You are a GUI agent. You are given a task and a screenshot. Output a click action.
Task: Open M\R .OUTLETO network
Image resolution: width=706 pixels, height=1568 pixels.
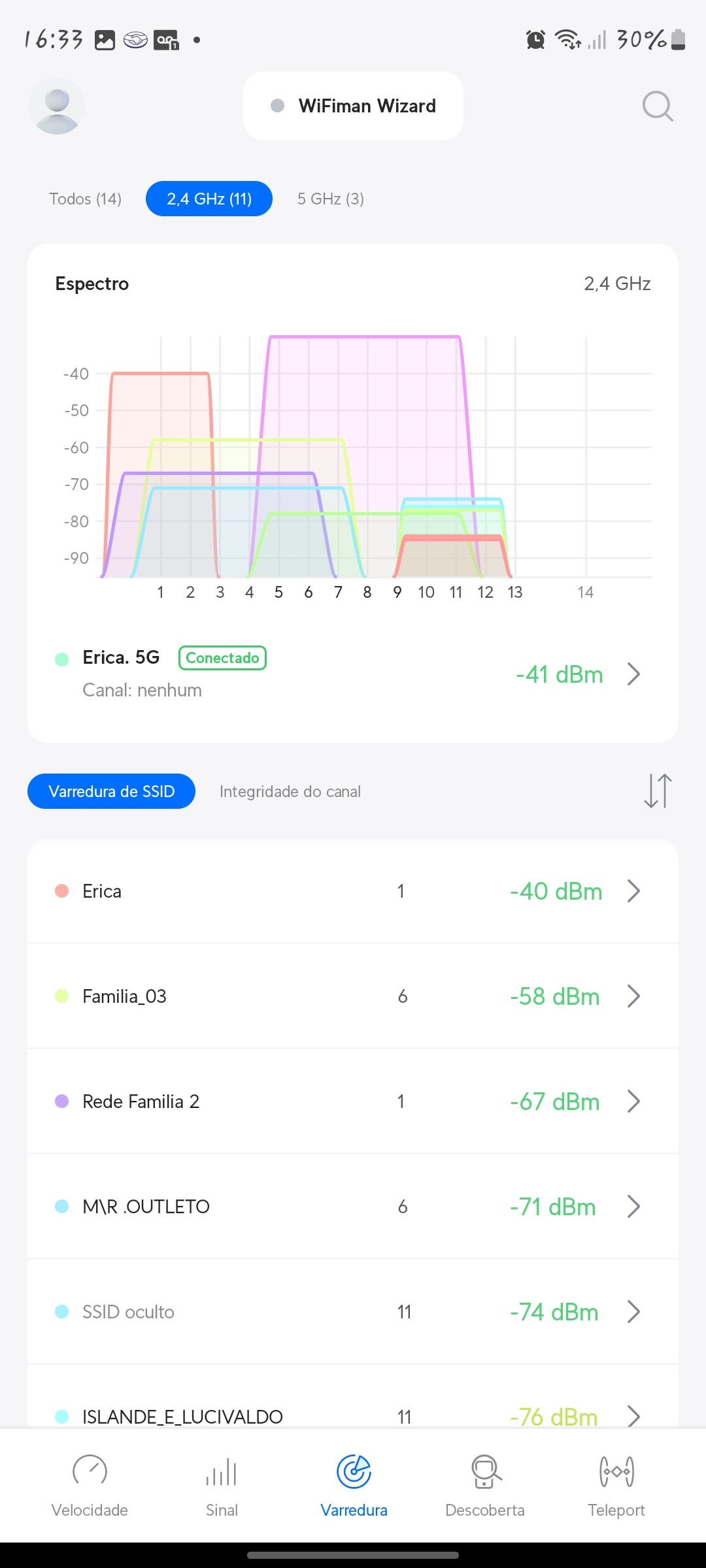353,1207
